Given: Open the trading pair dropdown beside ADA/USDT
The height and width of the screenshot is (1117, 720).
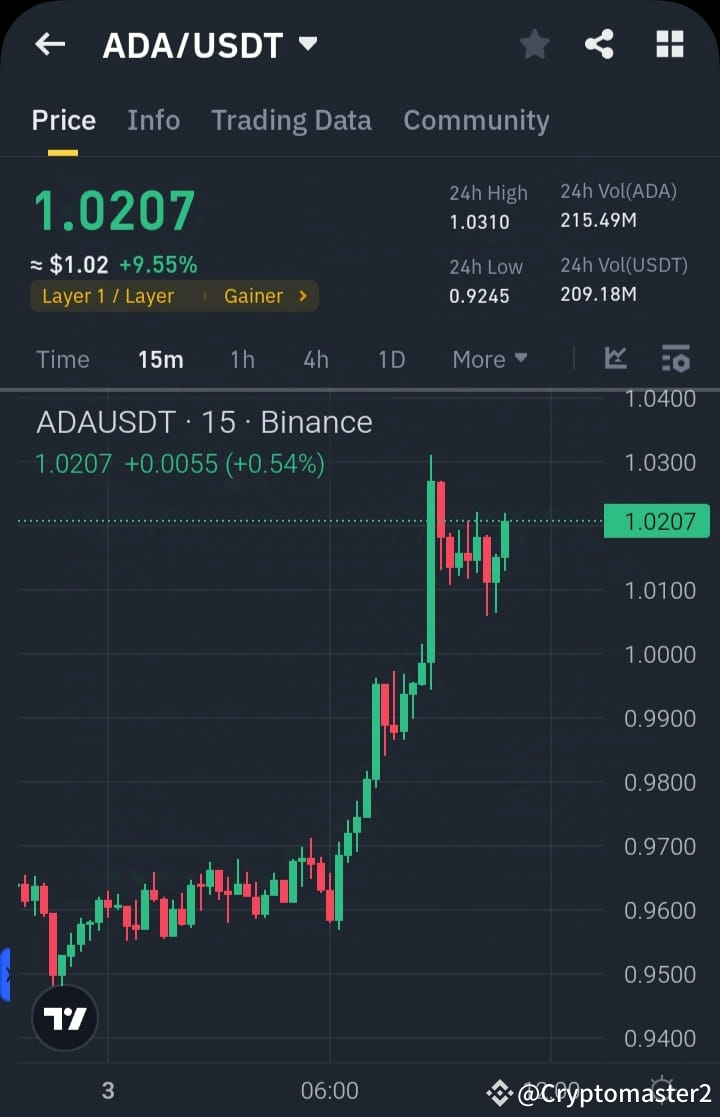Looking at the screenshot, I should pos(308,44).
